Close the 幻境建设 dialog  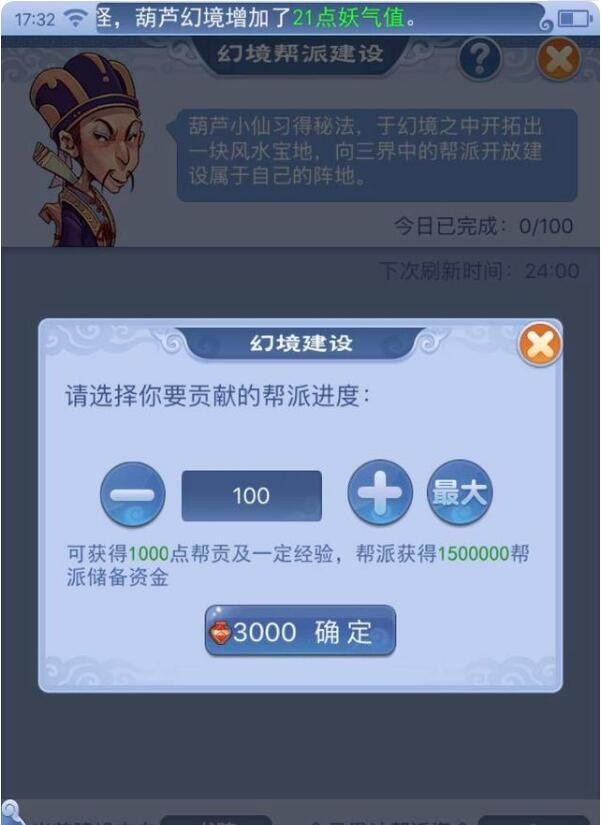[540, 346]
